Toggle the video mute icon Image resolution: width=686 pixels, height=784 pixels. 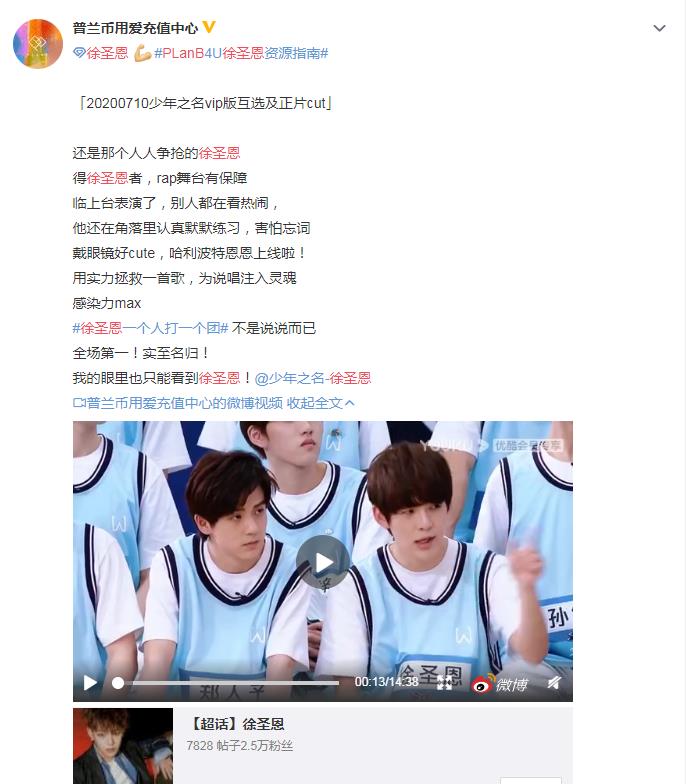point(553,683)
